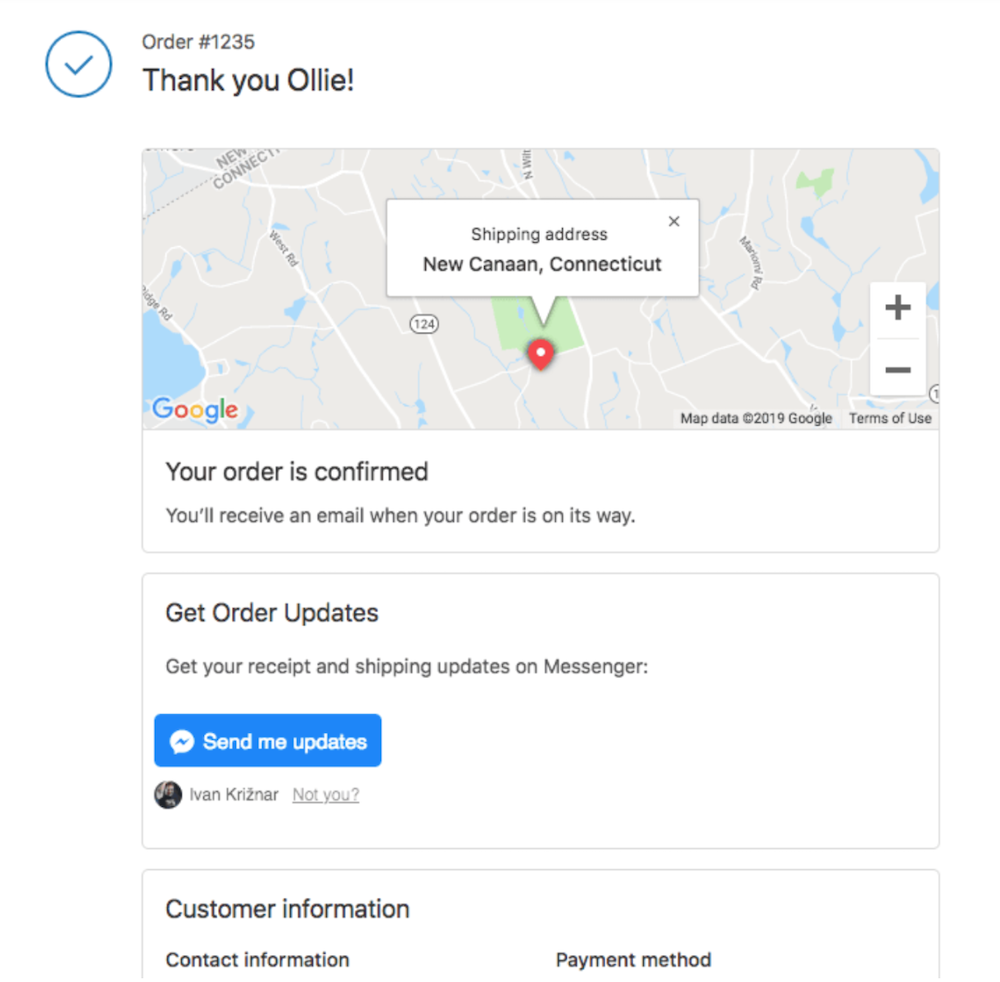
Task: Select the red shipping location pin
Action: (x=541, y=353)
